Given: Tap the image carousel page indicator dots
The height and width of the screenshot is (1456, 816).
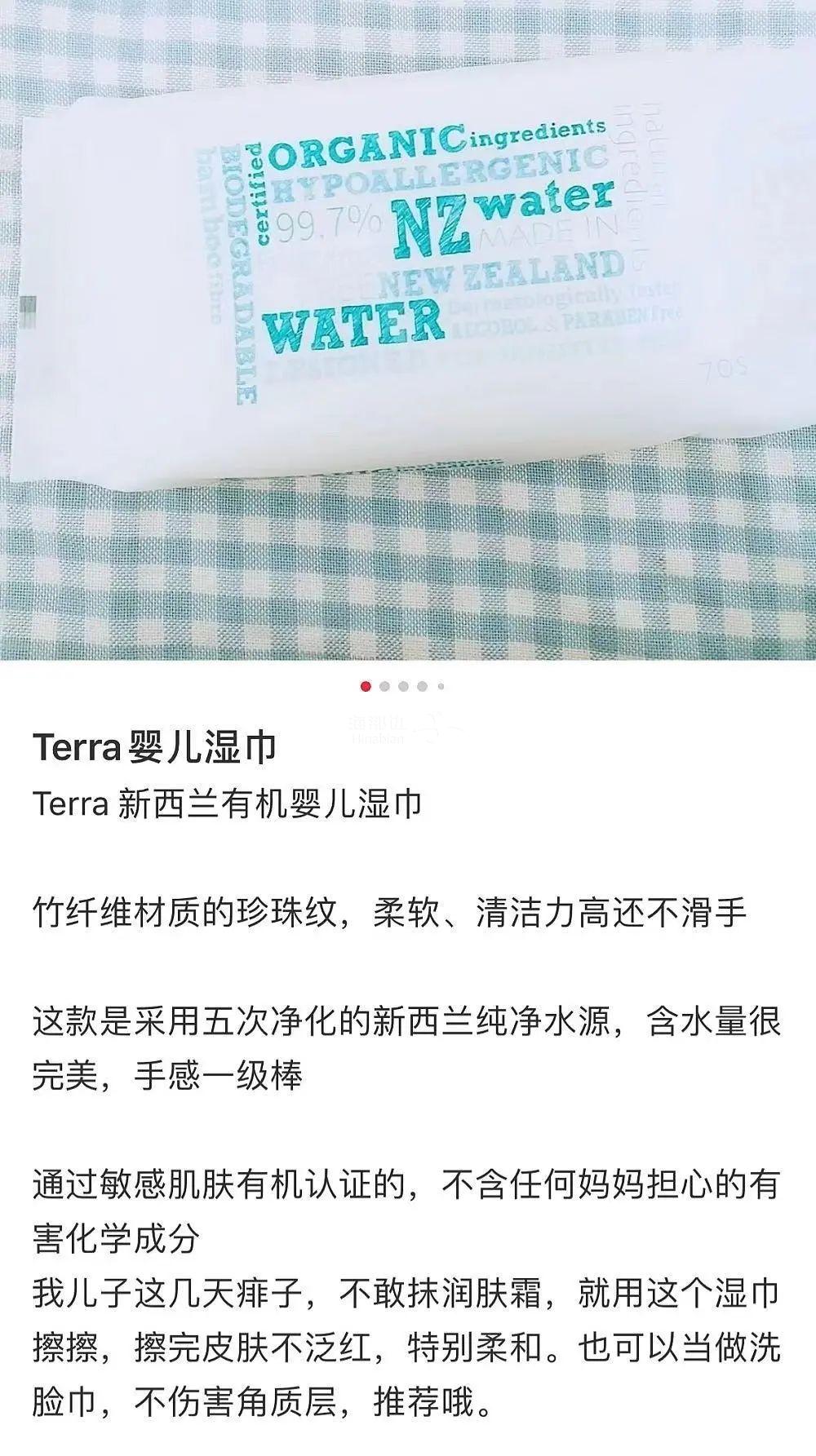Looking at the screenshot, I should [403, 686].
